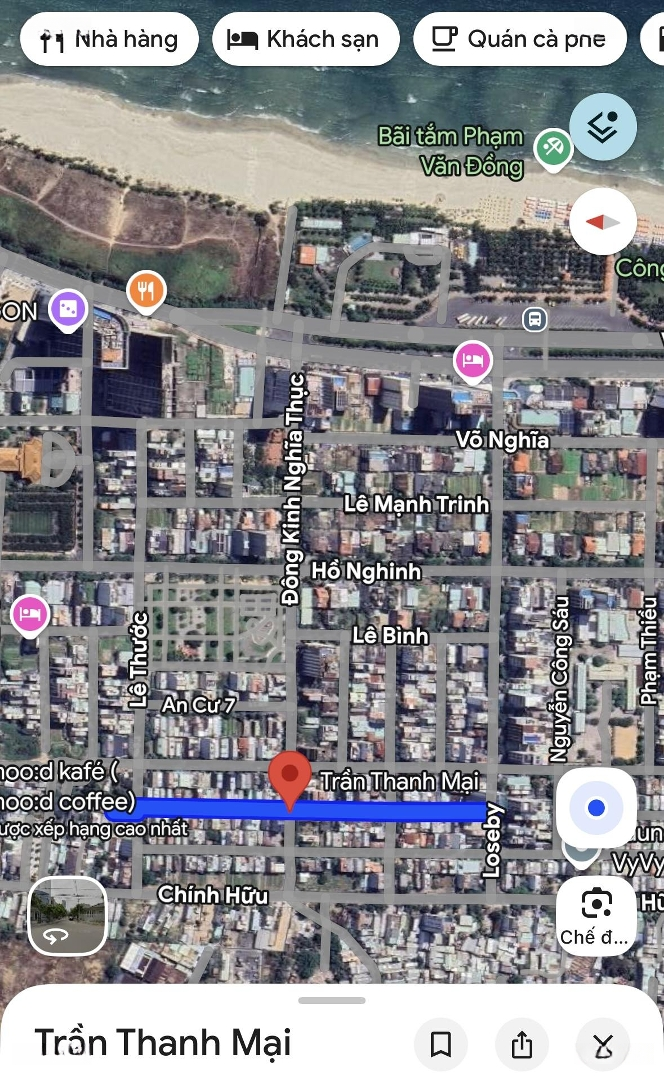The image size is (664, 1080).
Task: Center the map on my location
Action: (x=596, y=808)
